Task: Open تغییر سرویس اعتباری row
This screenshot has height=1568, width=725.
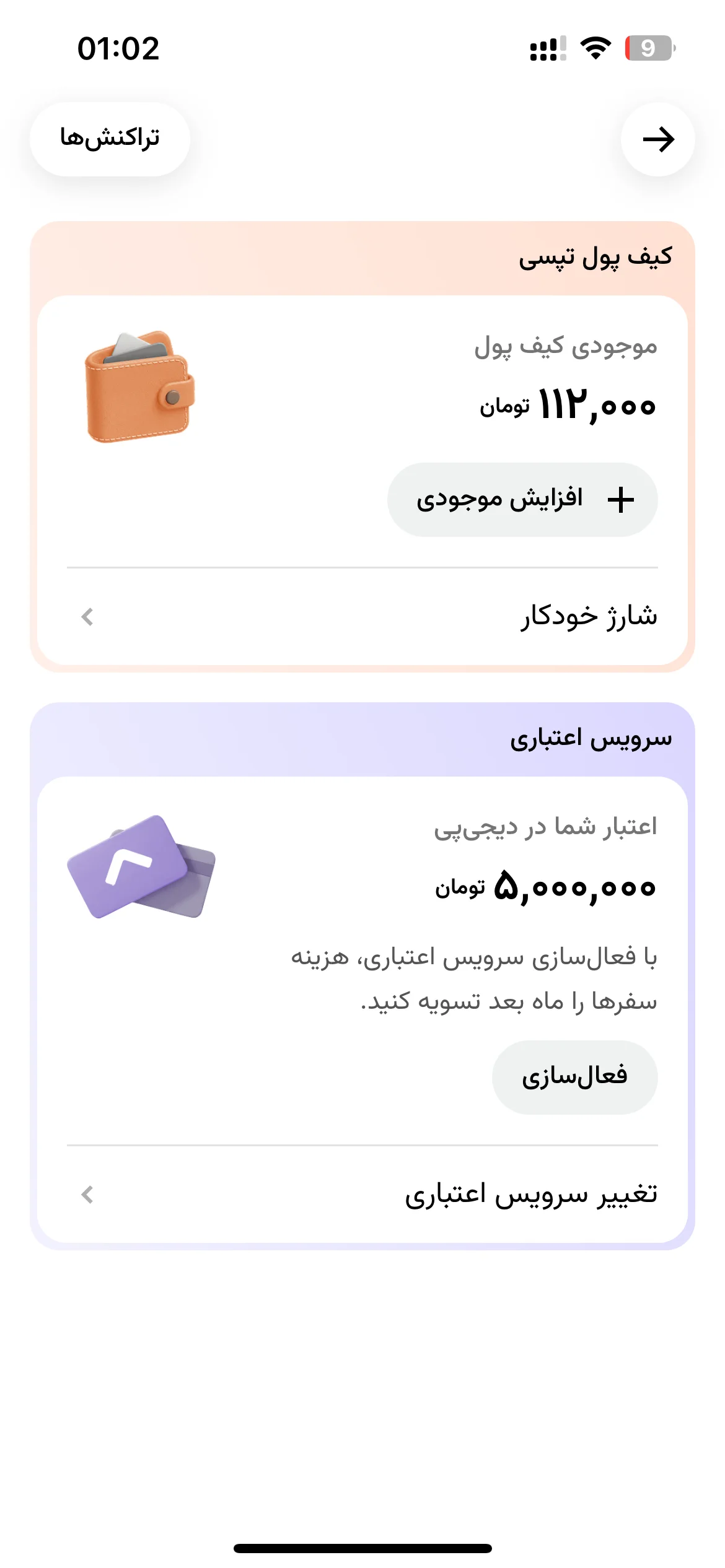Action: pyautogui.click(x=362, y=1195)
